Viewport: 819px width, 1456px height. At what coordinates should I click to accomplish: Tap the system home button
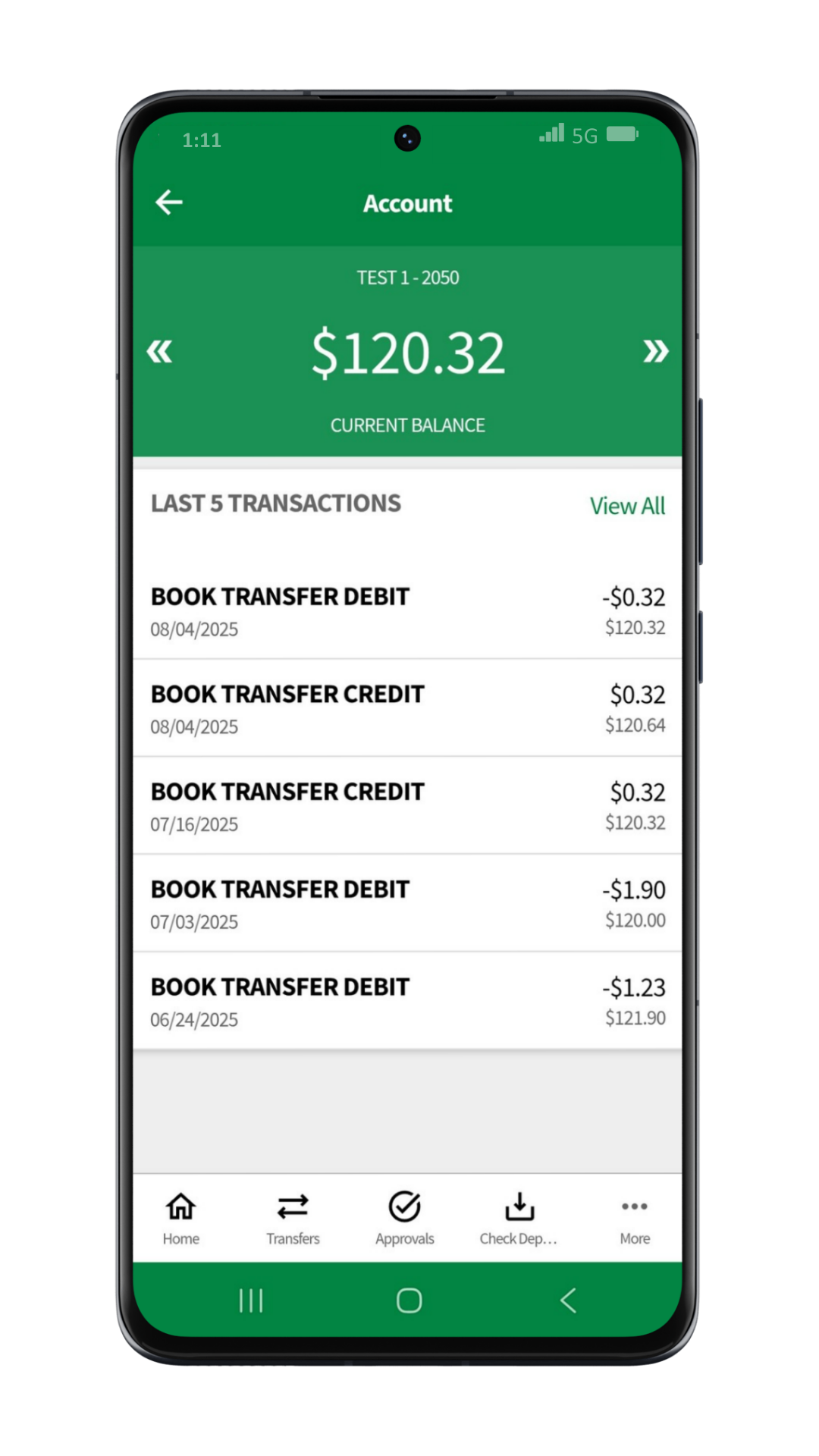[x=409, y=1300]
